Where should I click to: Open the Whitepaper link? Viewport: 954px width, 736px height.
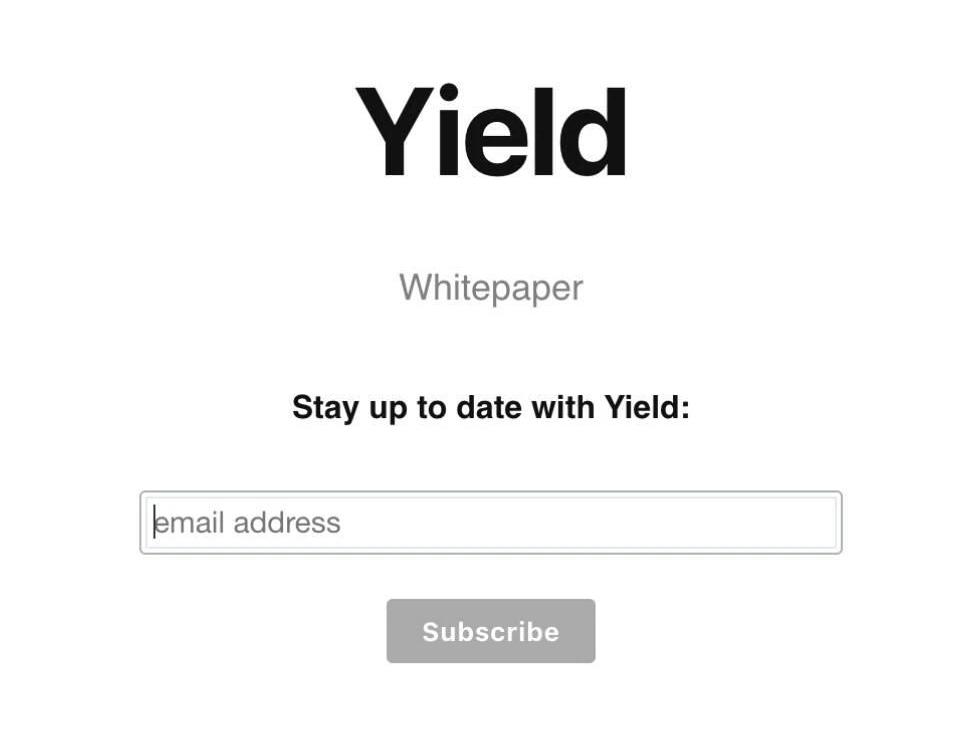click(x=490, y=288)
